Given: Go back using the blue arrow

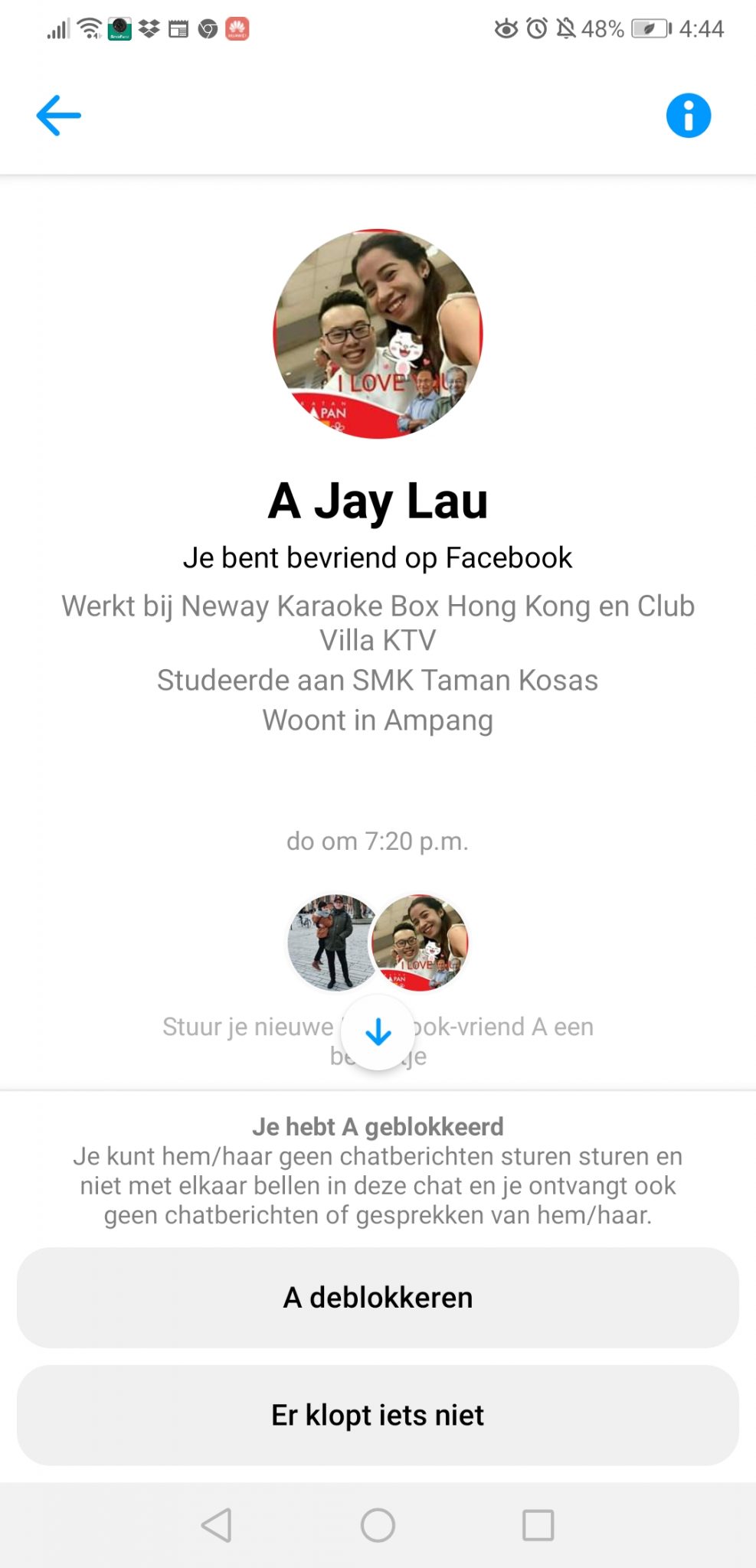Looking at the screenshot, I should click(x=58, y=116).
